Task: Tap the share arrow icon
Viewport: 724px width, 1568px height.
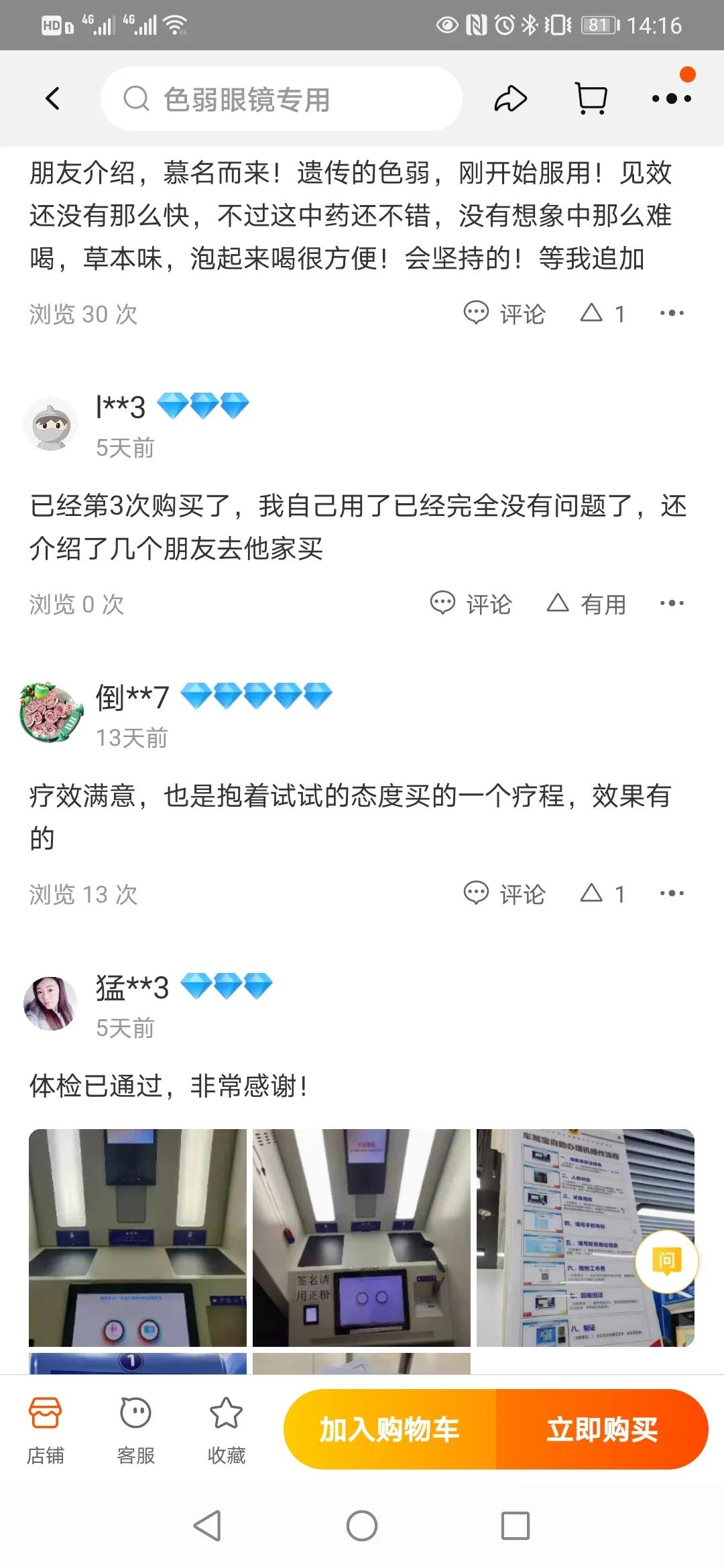Action: [511, 98]
